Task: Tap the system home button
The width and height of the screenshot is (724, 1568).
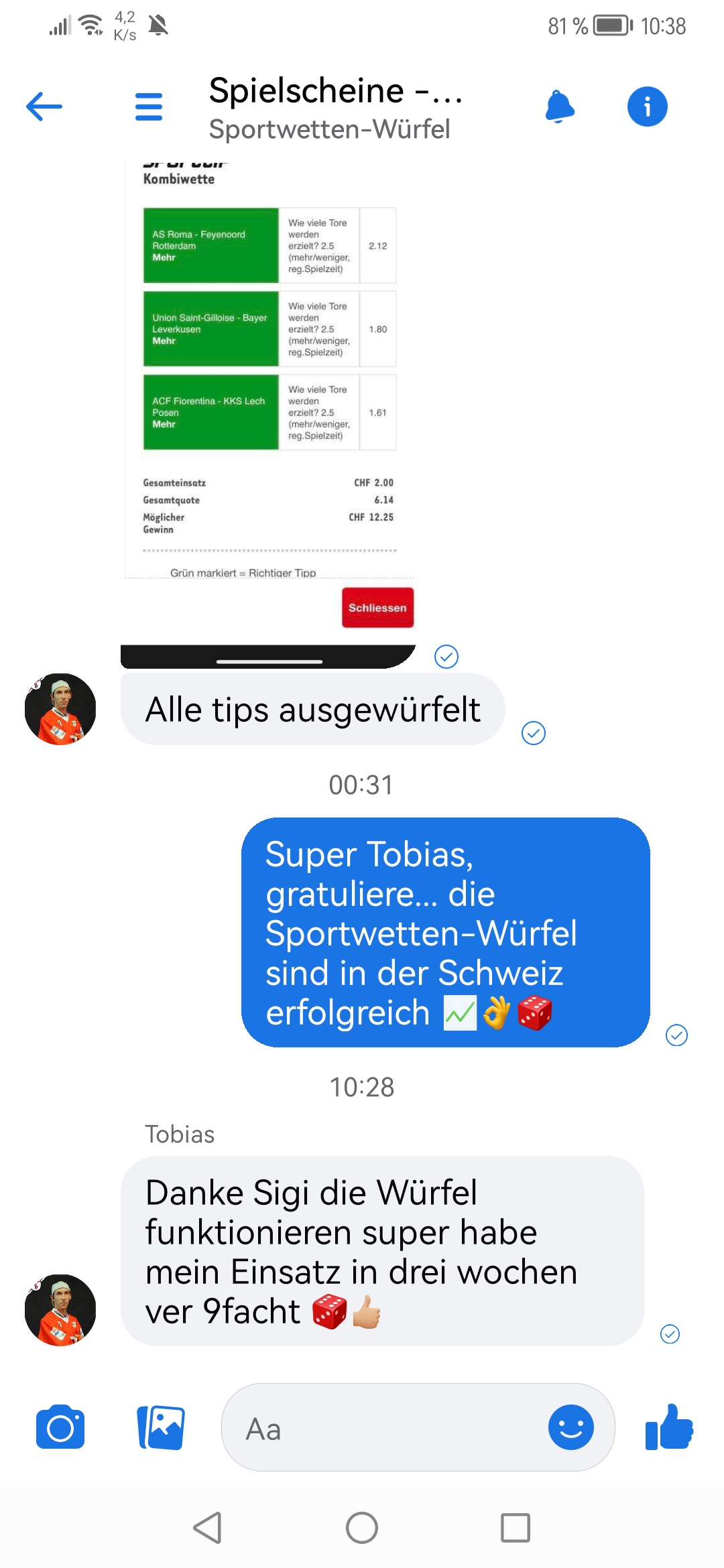Action: pos(362,1528)
